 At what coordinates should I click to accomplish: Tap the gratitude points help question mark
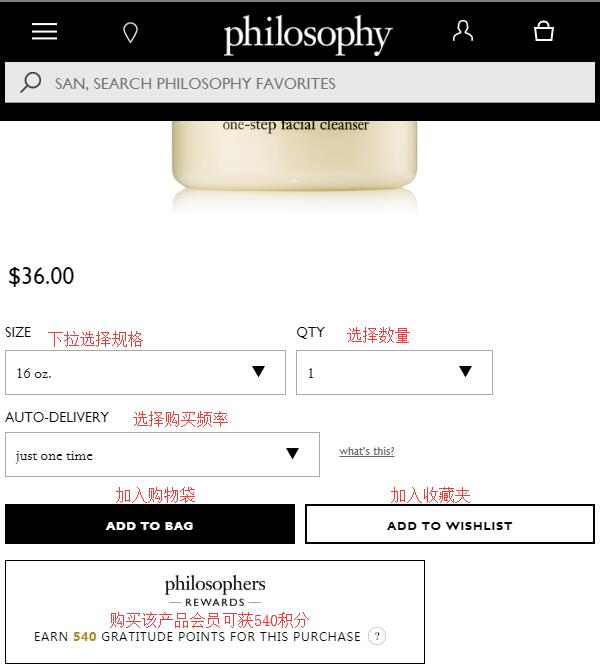click(x=377, y=636)
